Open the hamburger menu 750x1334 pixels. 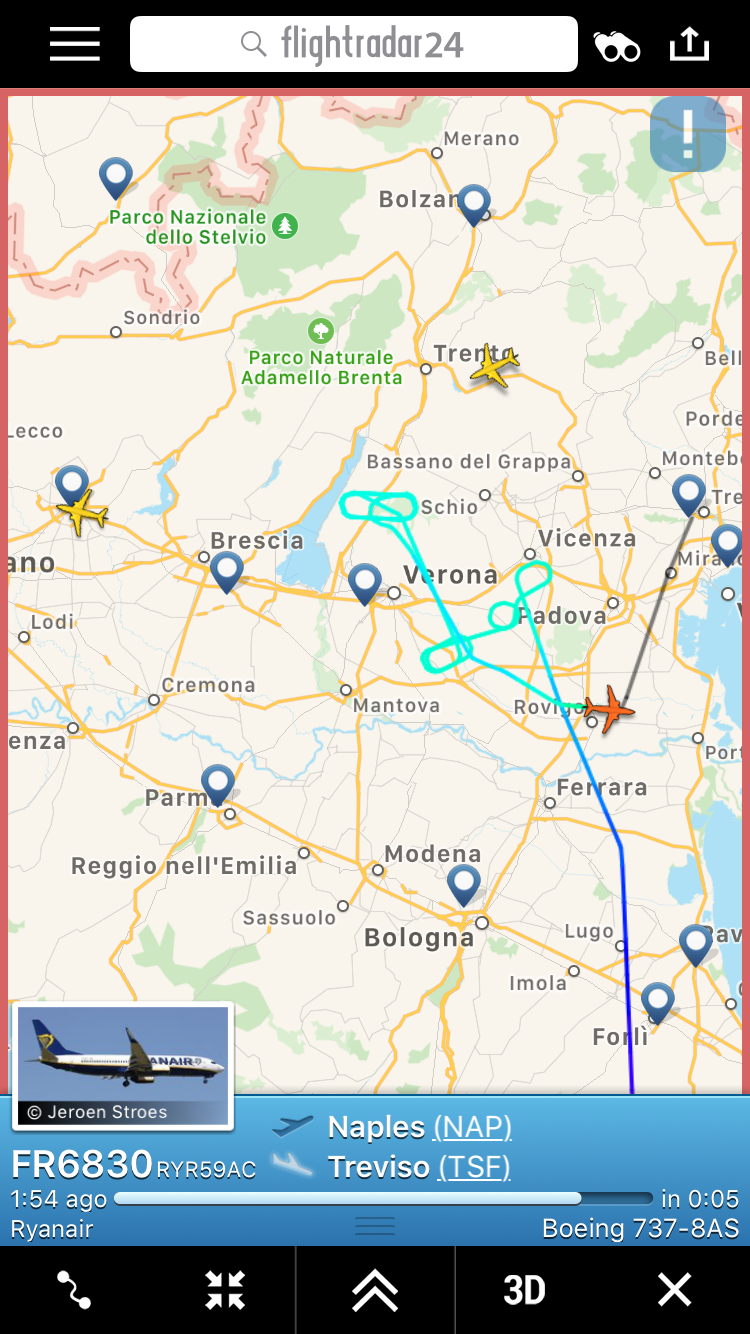(75, 44)
